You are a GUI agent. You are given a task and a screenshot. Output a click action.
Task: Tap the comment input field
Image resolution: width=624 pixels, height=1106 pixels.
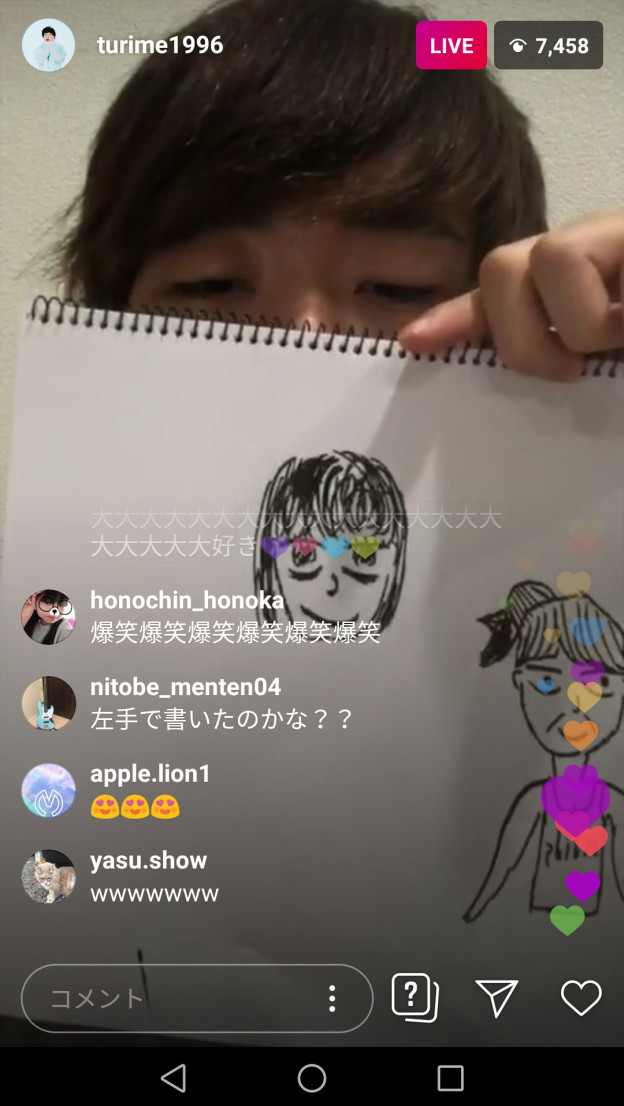(x=170, y=998)
